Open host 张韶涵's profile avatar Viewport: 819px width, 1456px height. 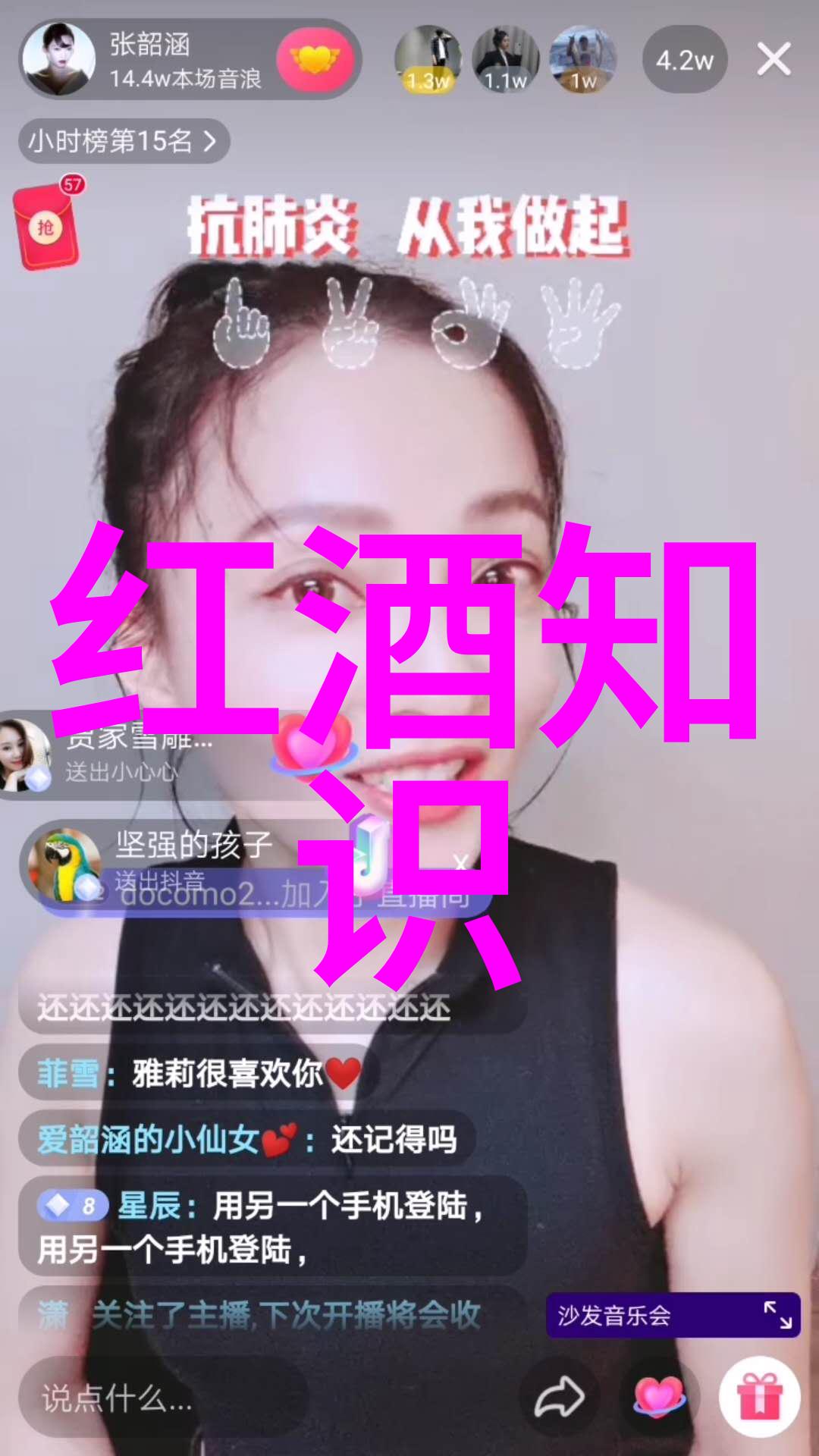59,59
